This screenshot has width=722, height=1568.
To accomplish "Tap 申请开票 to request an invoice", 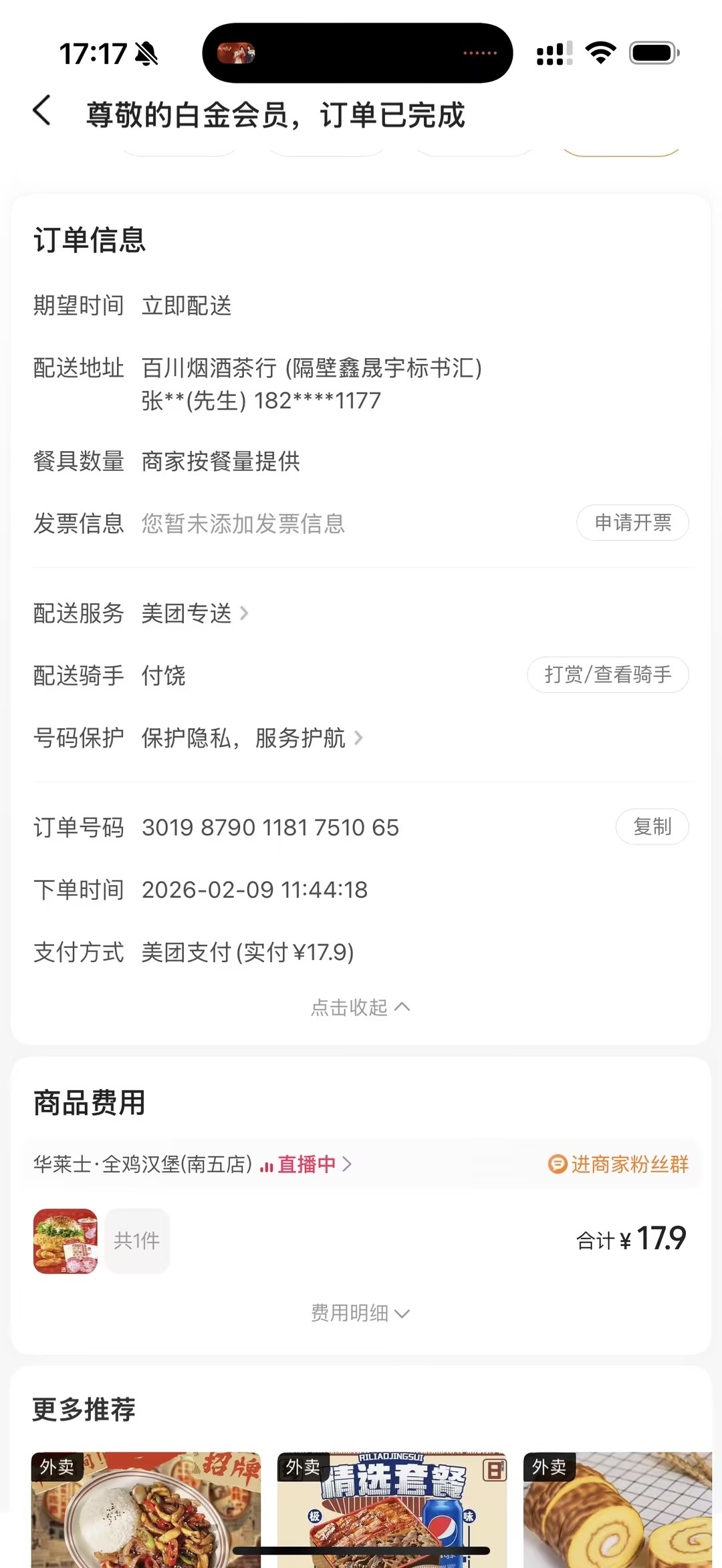I will click(x=632, y=522).
